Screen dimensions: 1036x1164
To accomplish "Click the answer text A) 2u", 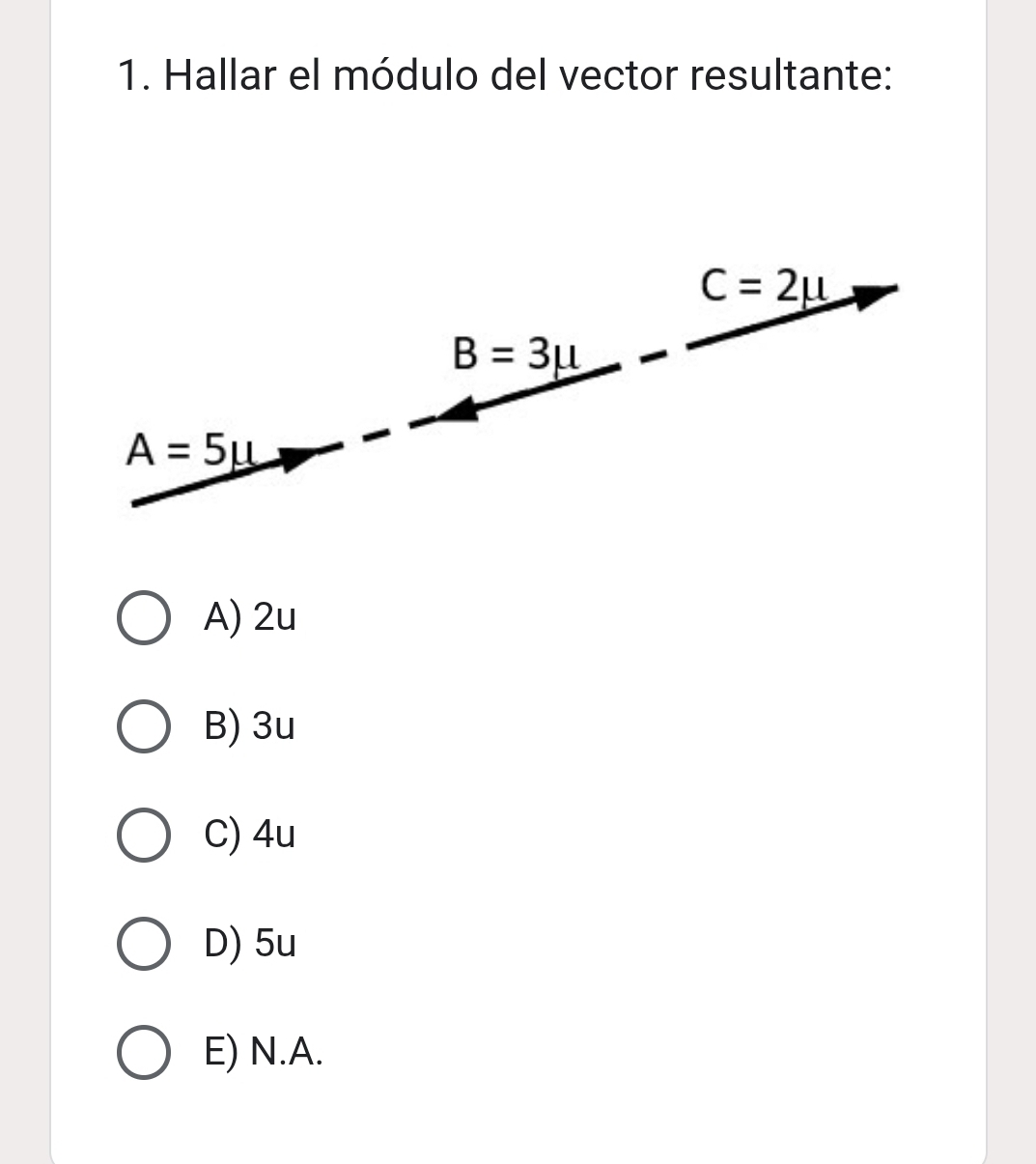I will [x=250, y=618].
